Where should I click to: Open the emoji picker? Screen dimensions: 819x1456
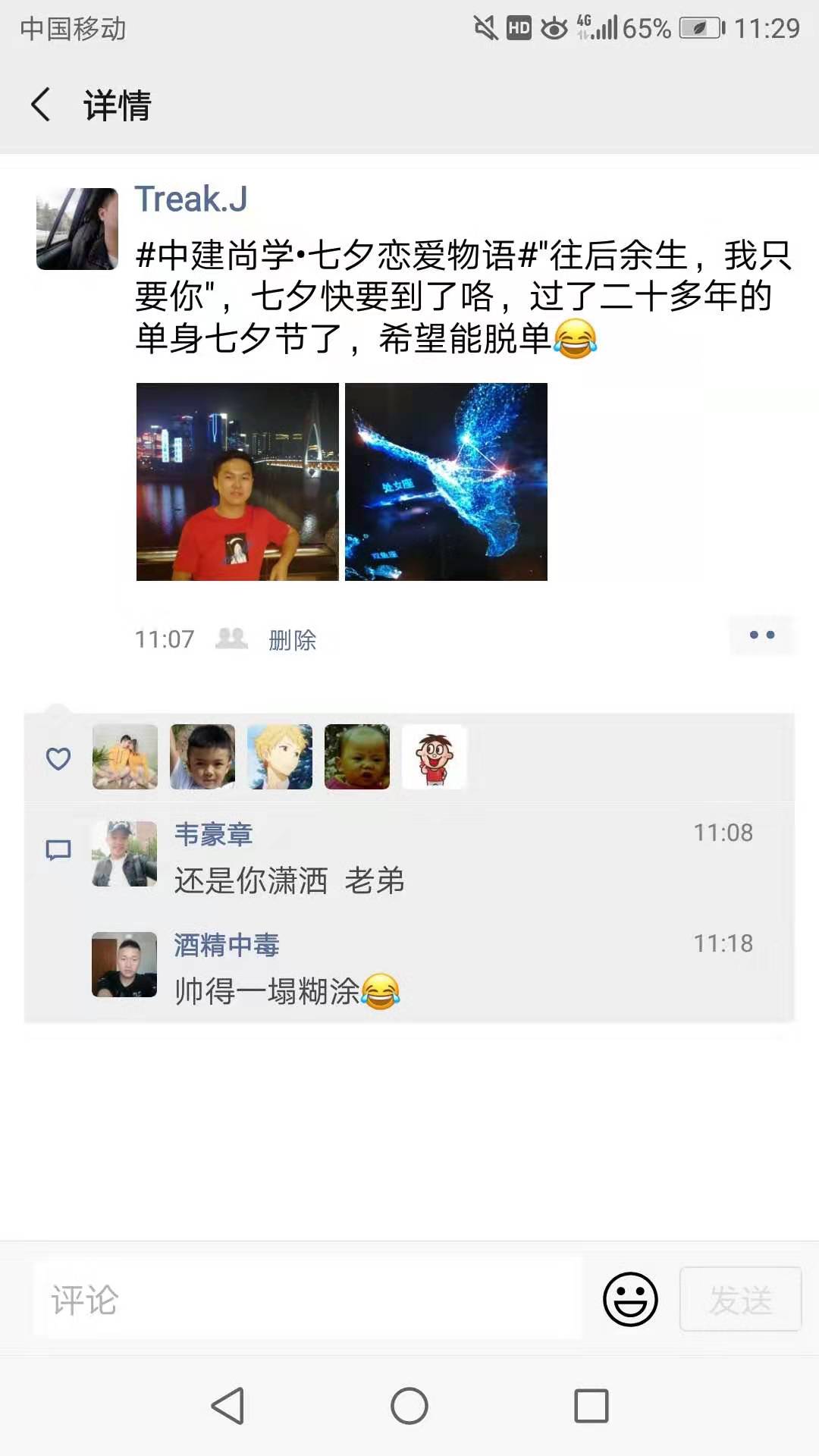629,1300
